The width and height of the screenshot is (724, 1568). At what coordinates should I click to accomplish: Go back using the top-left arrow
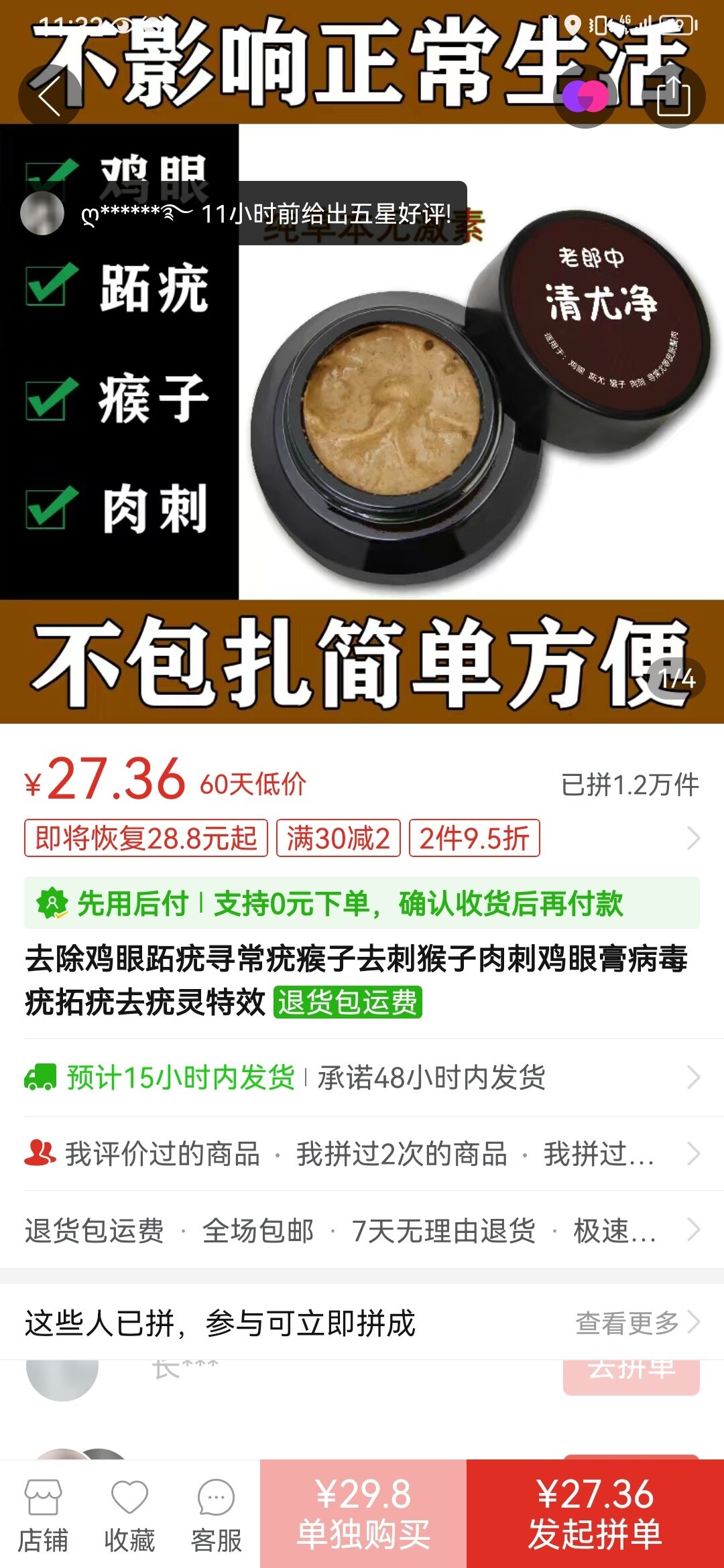tap(49, 96)
